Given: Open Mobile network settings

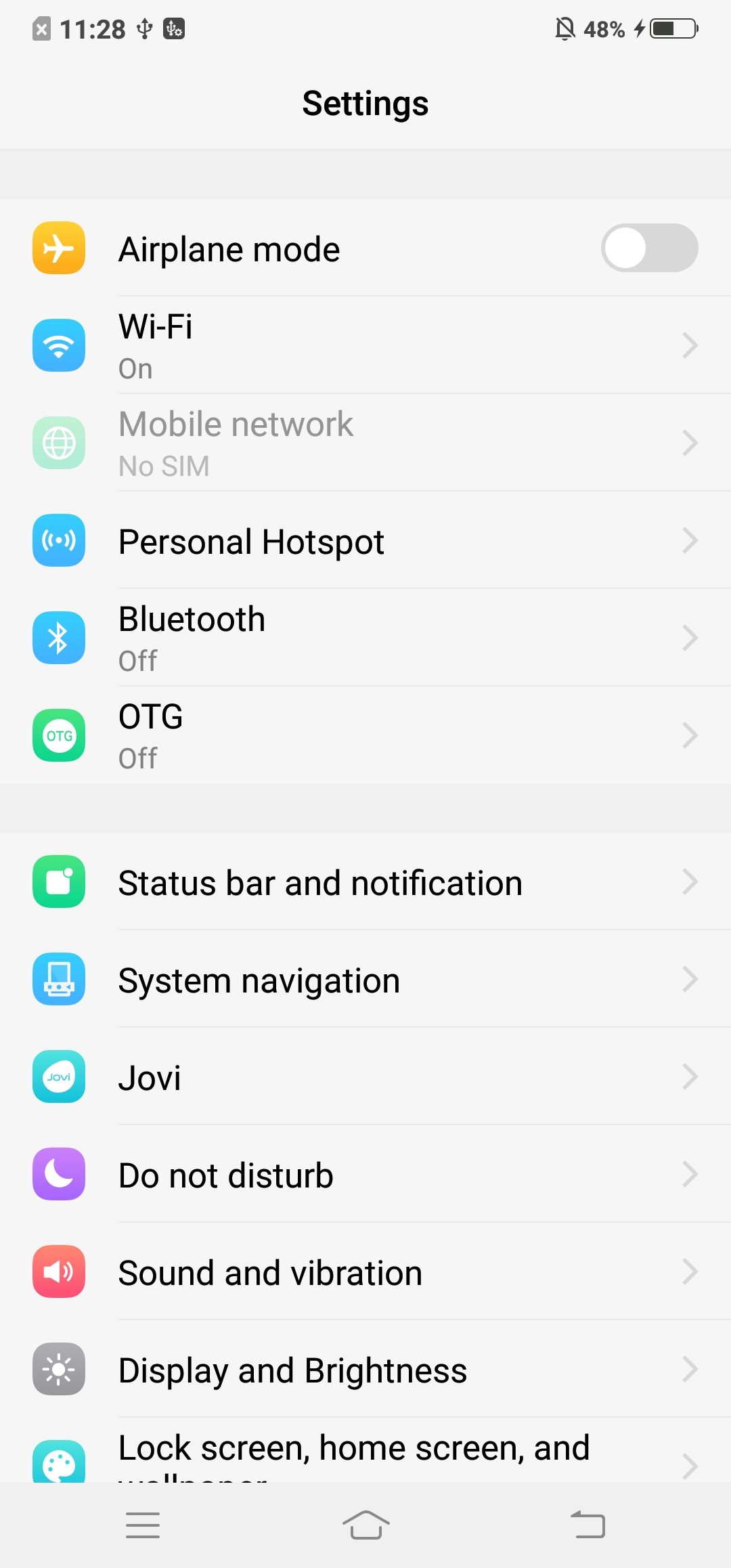Looking at the screenshot, I should click(x=365, y=443).
